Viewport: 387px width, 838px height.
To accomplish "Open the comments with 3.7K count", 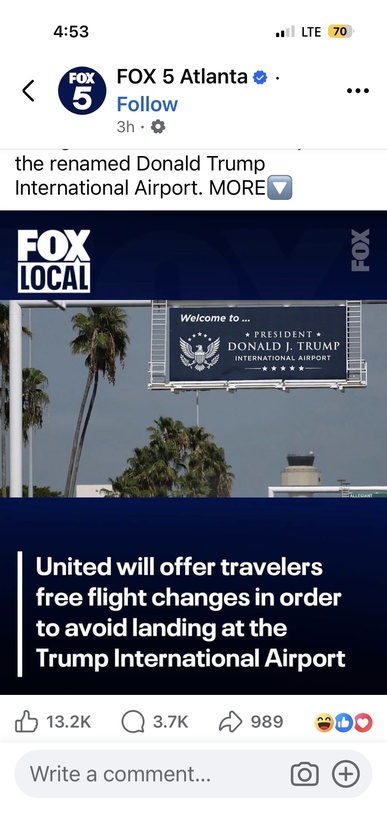I will click(x=154, y=722).
